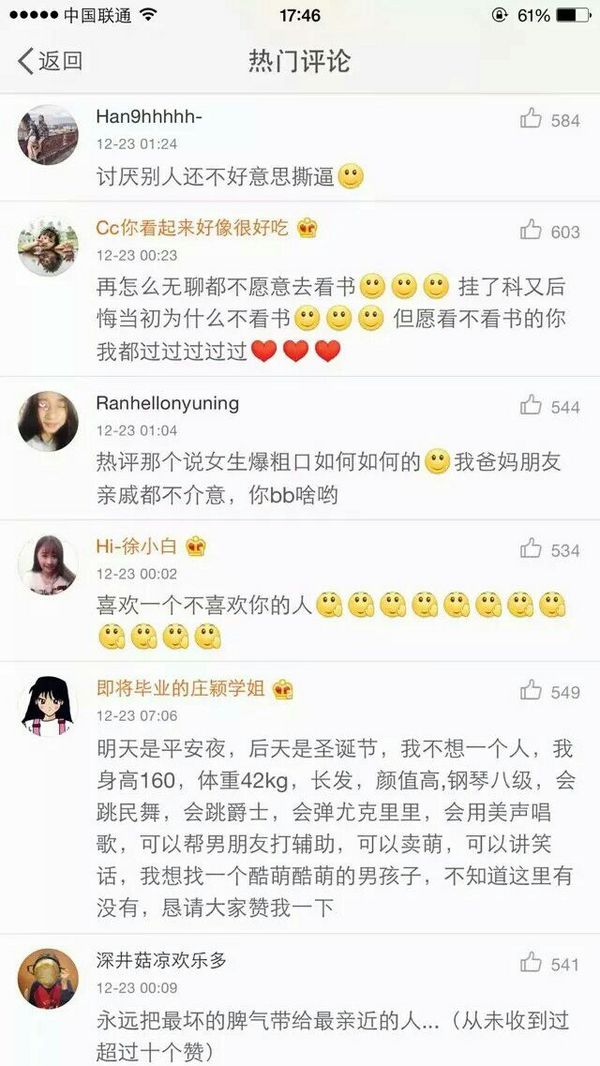This screenshot has height=1066, width=600.
Task: Go back using the 返回 button
Action: click(x=49, y=62)
